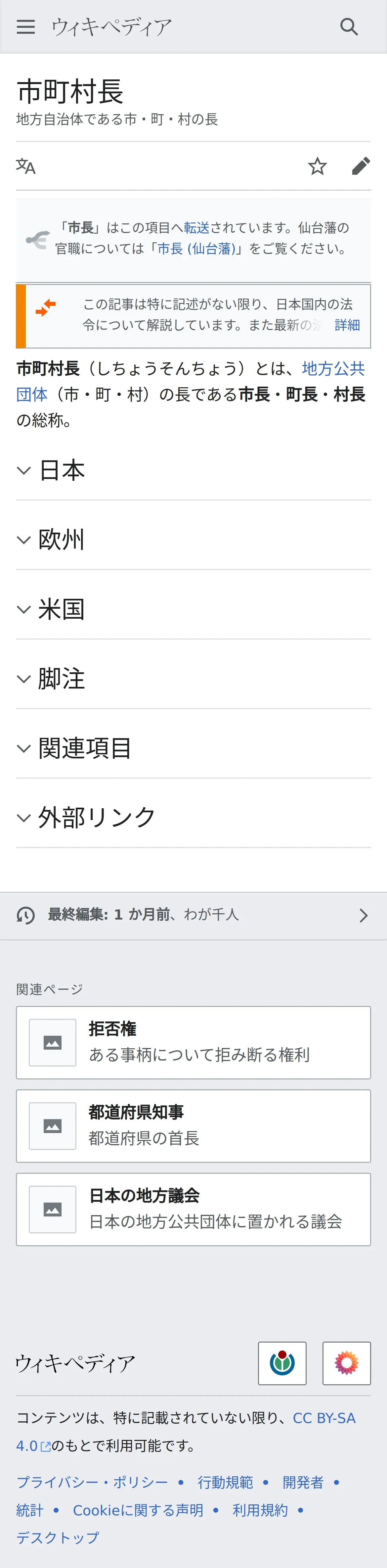This screenshot has width=387, height=1568.
Task: Open the プライバシー・ポリシー link
Action: tap(92, 1482)
